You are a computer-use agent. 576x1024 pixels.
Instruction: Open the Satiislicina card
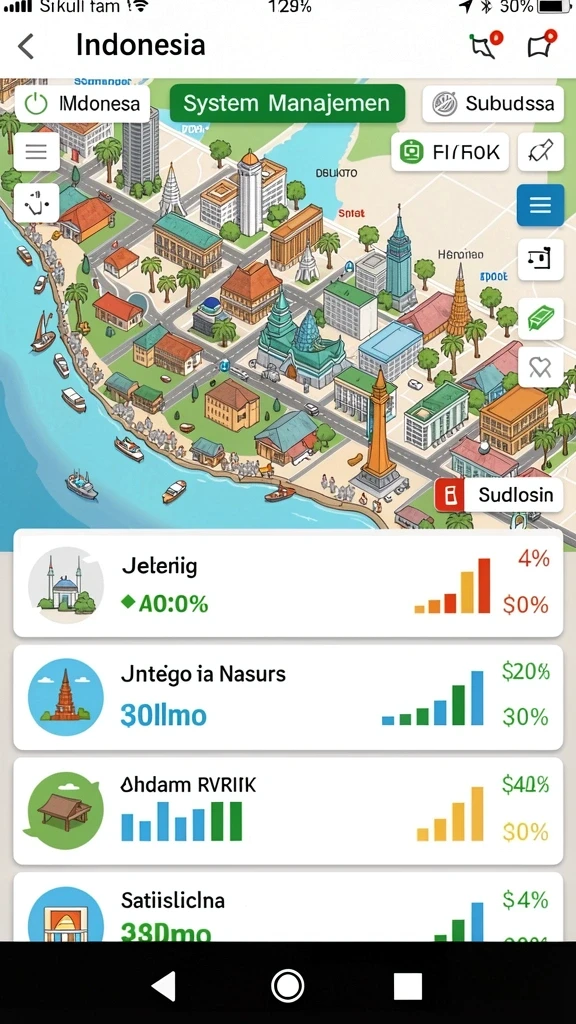(x=288, y=906)
